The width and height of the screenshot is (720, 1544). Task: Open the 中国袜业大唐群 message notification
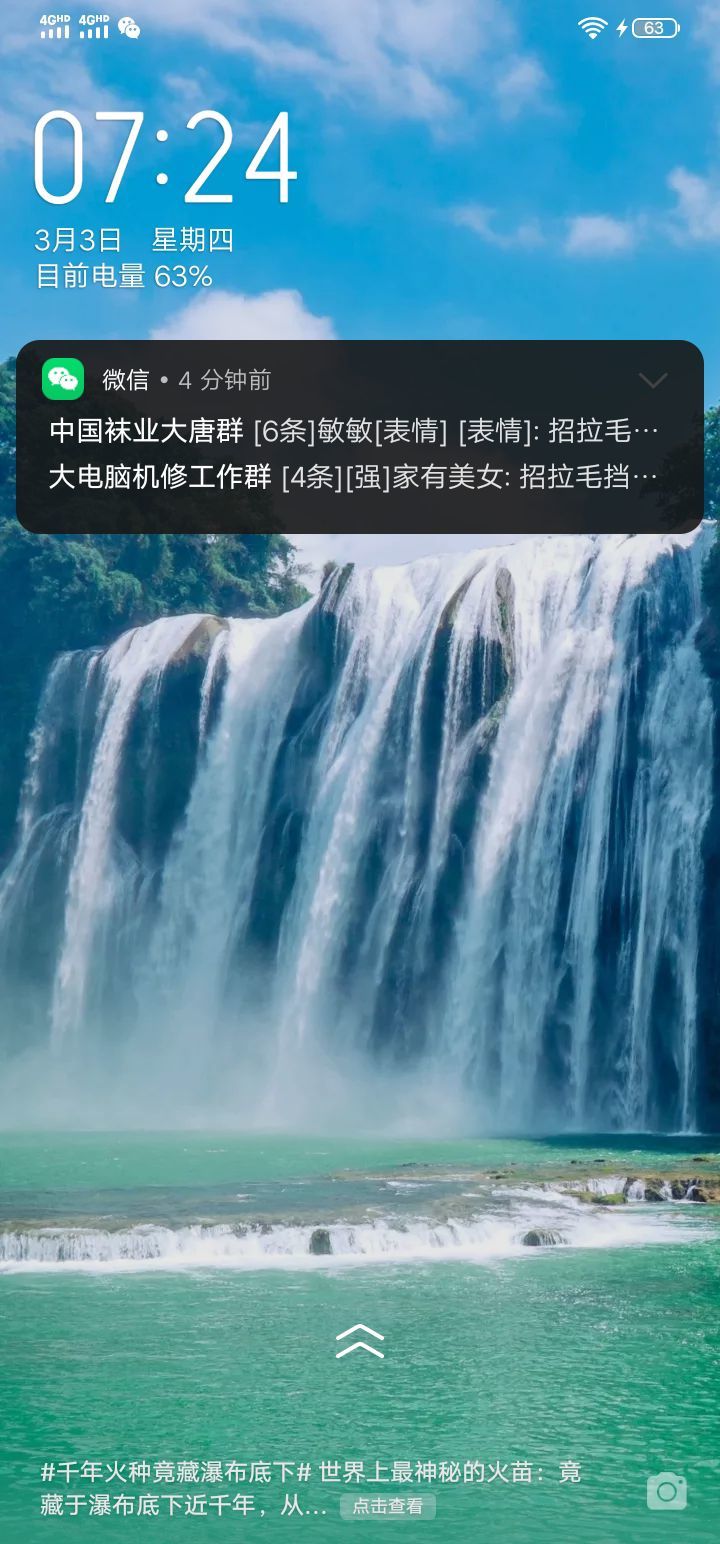click(354, 431)
